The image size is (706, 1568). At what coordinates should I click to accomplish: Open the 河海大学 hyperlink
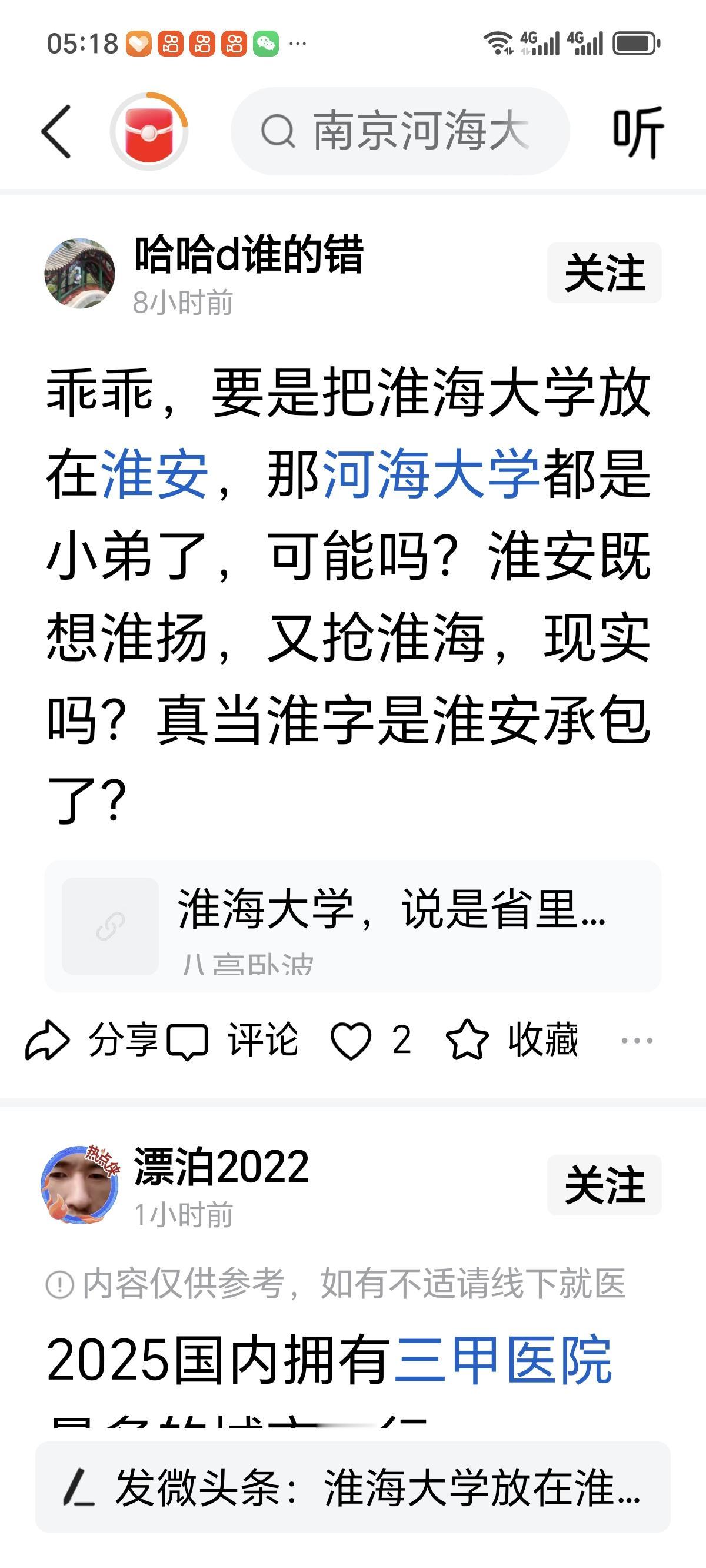tap(429, 479)
